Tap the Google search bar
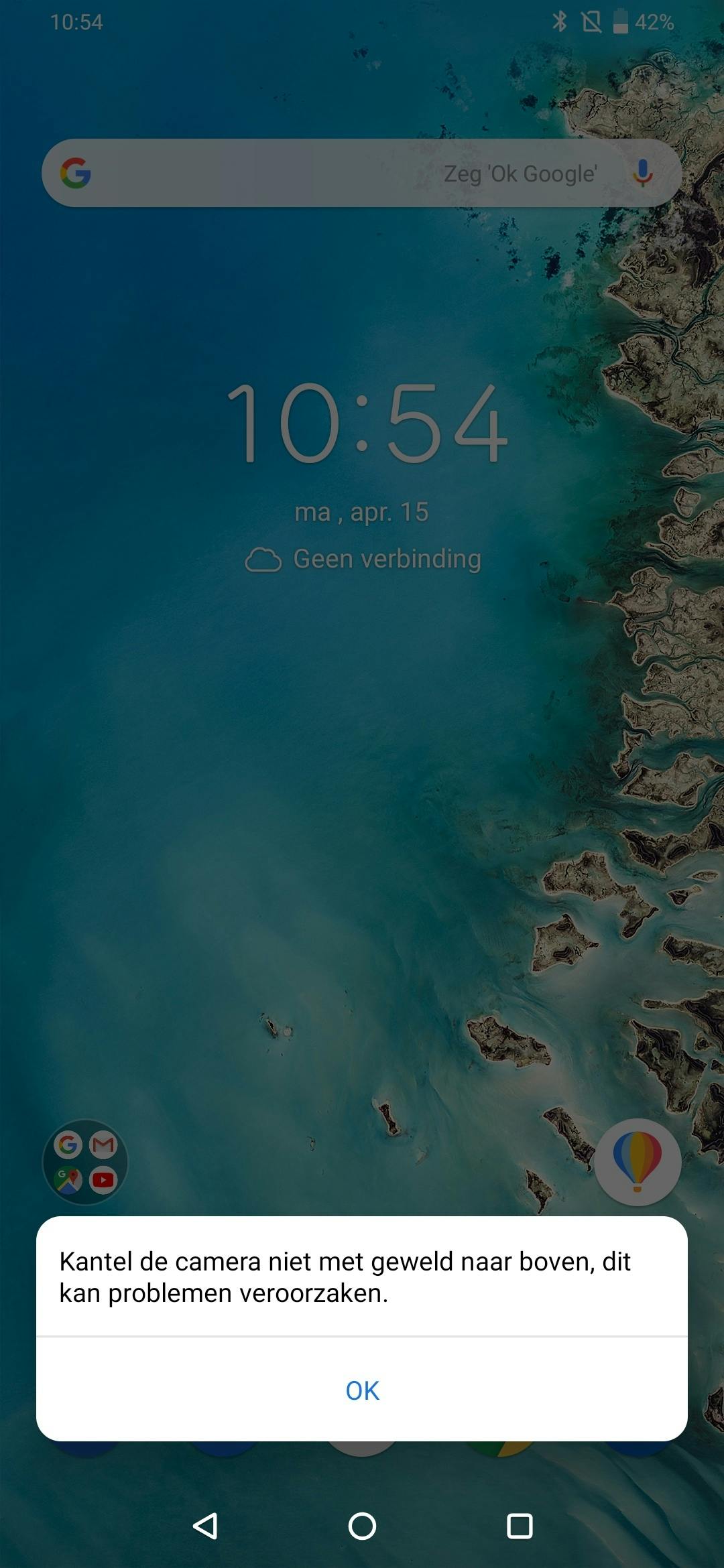 [302, 174]
